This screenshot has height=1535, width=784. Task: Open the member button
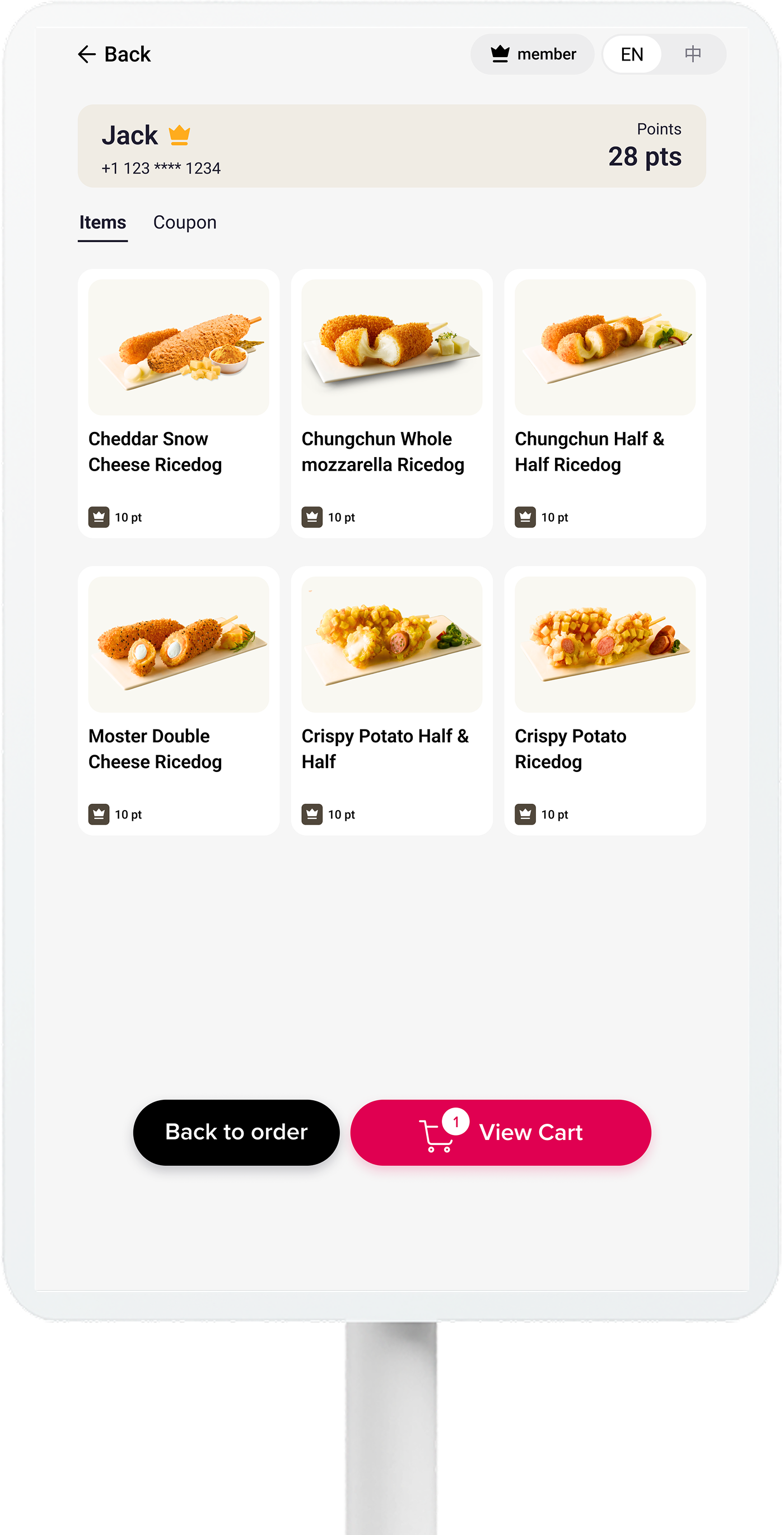tap(533, 54)
